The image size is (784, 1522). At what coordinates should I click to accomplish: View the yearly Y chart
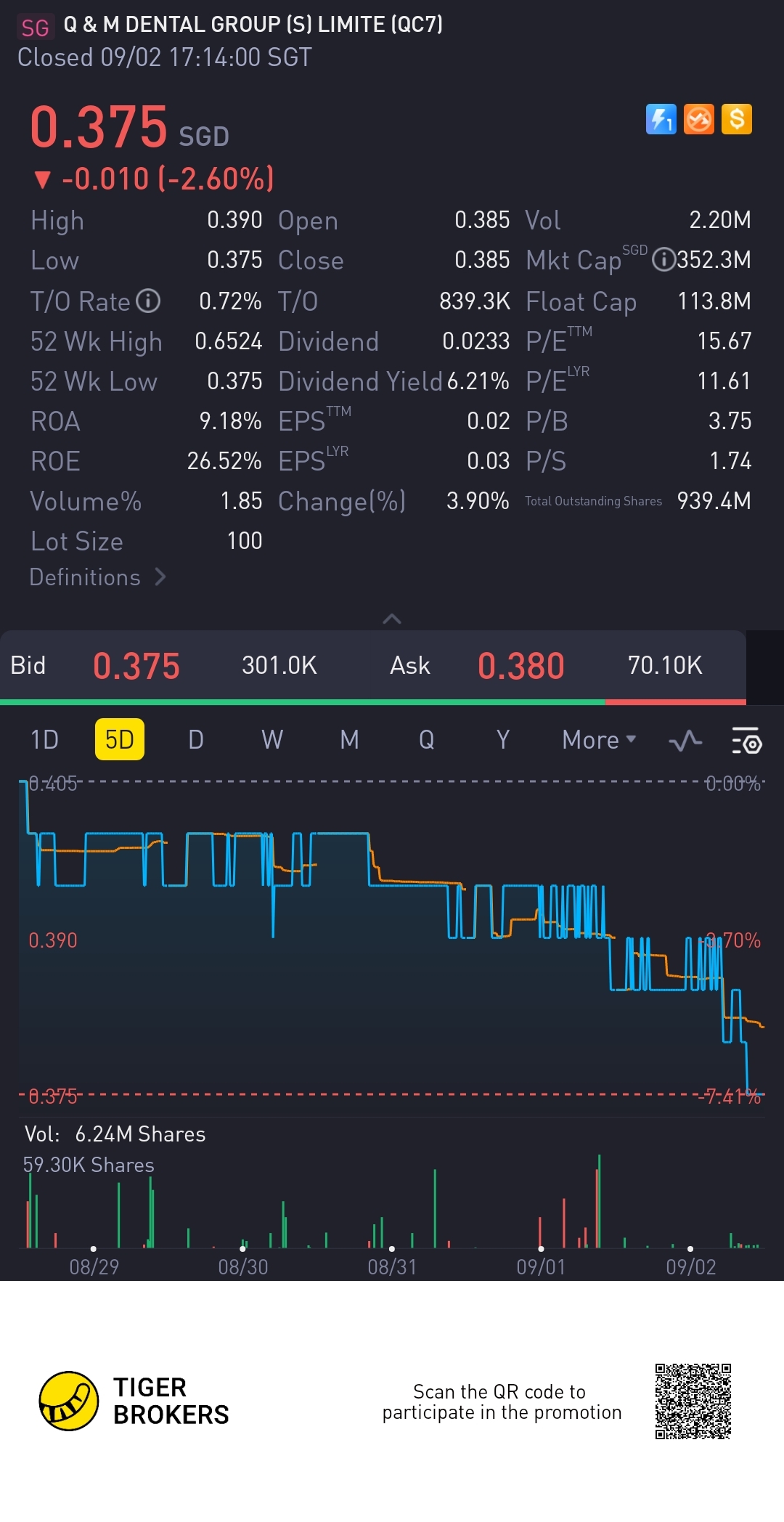pos(502,740)
